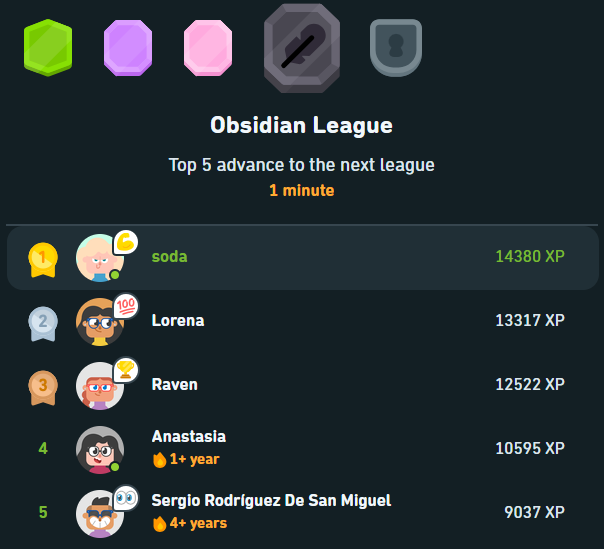
Task: Tap the Obsidian league badge
Action: tap(301, 48)
